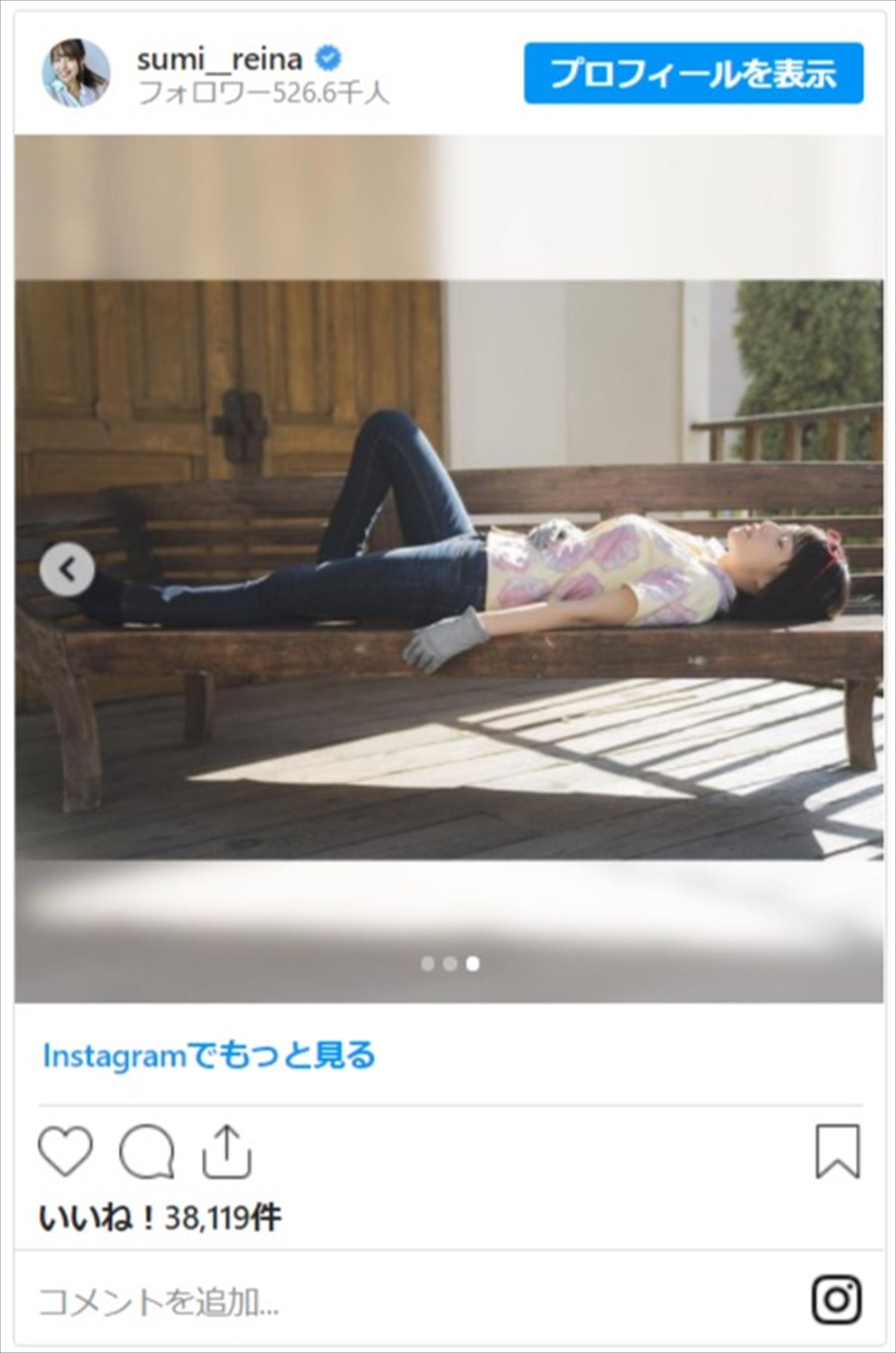
Task: Share this post
Action: [x=227, y=1152]
